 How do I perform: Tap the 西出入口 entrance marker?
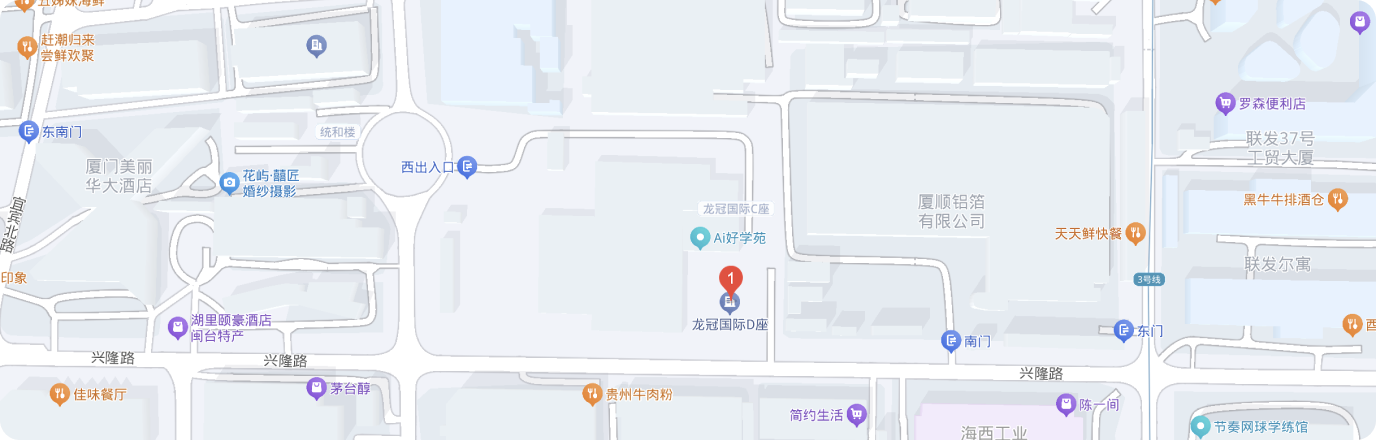click(467, 167)
